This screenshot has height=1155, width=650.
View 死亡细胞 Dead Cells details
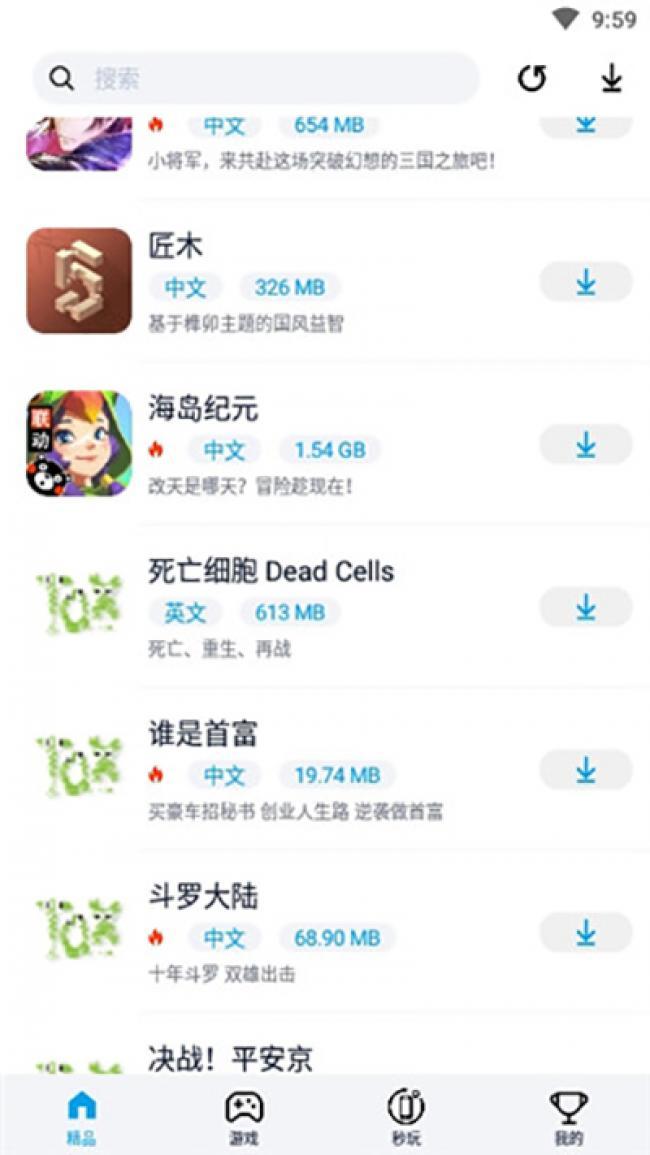(x=270, y=571)
